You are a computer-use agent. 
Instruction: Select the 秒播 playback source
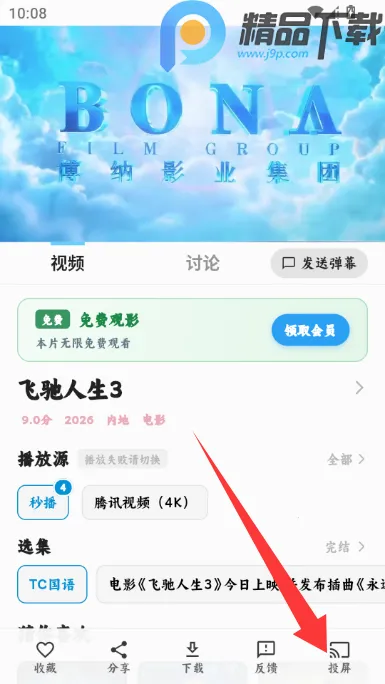(x=43, y=503)
